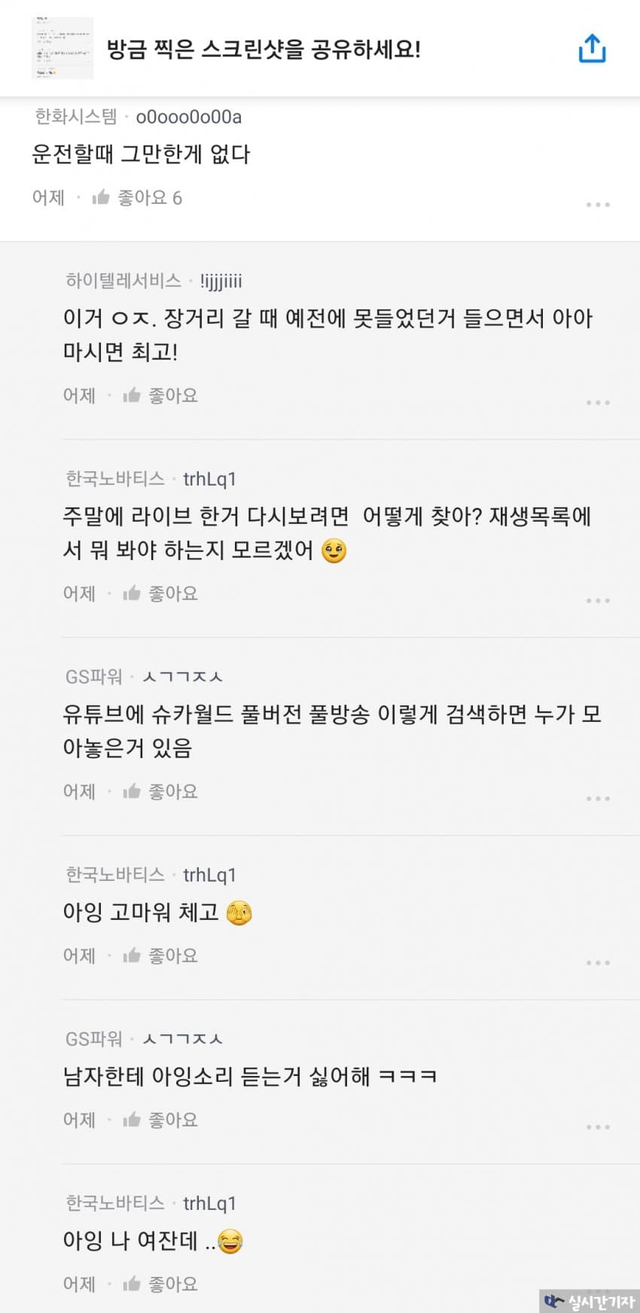Viewport: 640px width, 1313px height.
Task: Like the reply '아잉 나 여잔데'
Action: (160, 1283)
